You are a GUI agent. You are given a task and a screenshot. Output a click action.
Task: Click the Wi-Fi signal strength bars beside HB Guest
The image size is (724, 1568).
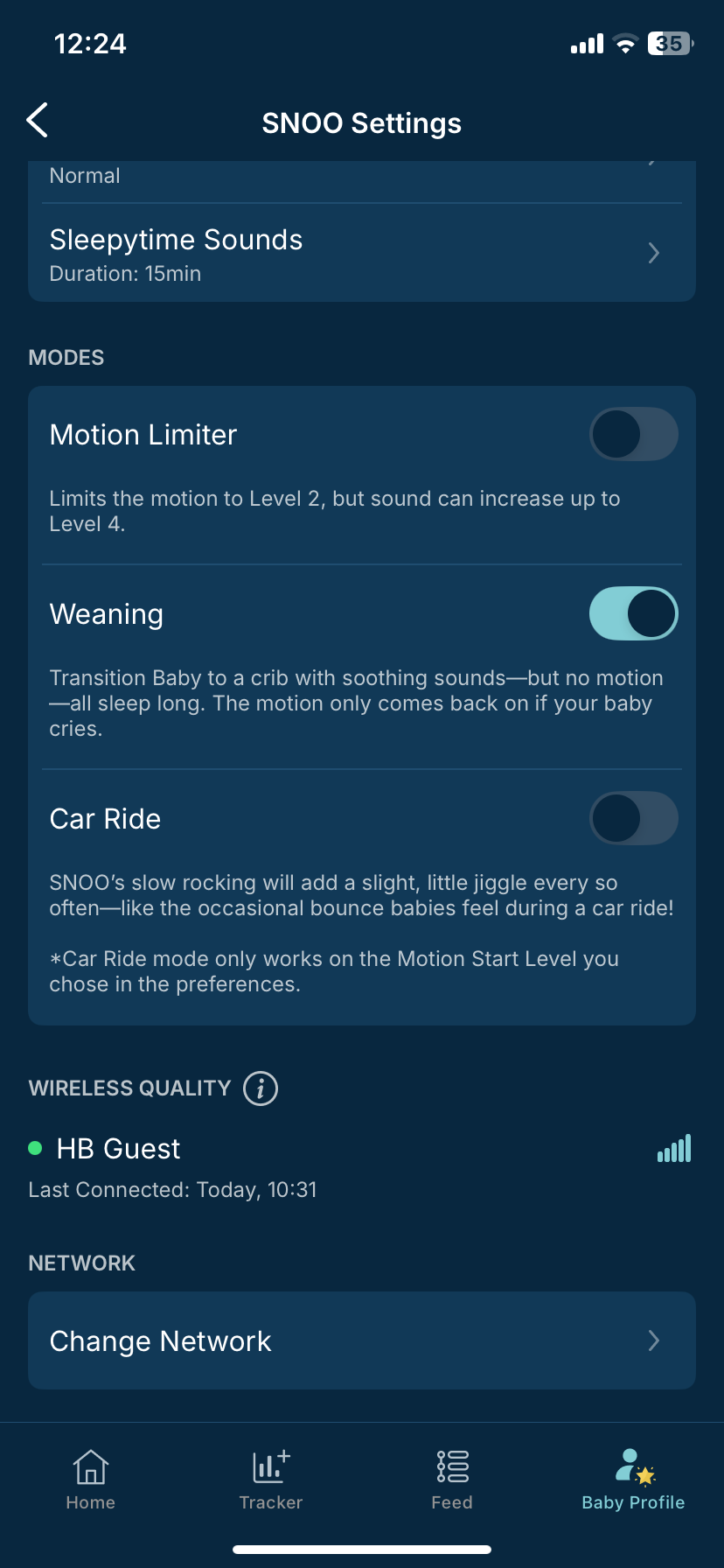673,1148
